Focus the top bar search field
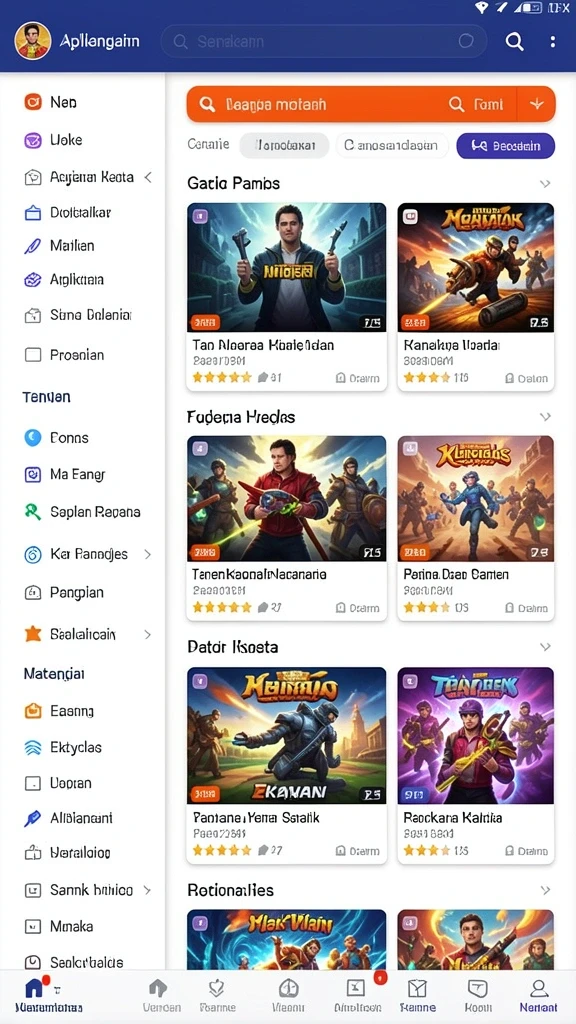 click(x=324, y=42)
